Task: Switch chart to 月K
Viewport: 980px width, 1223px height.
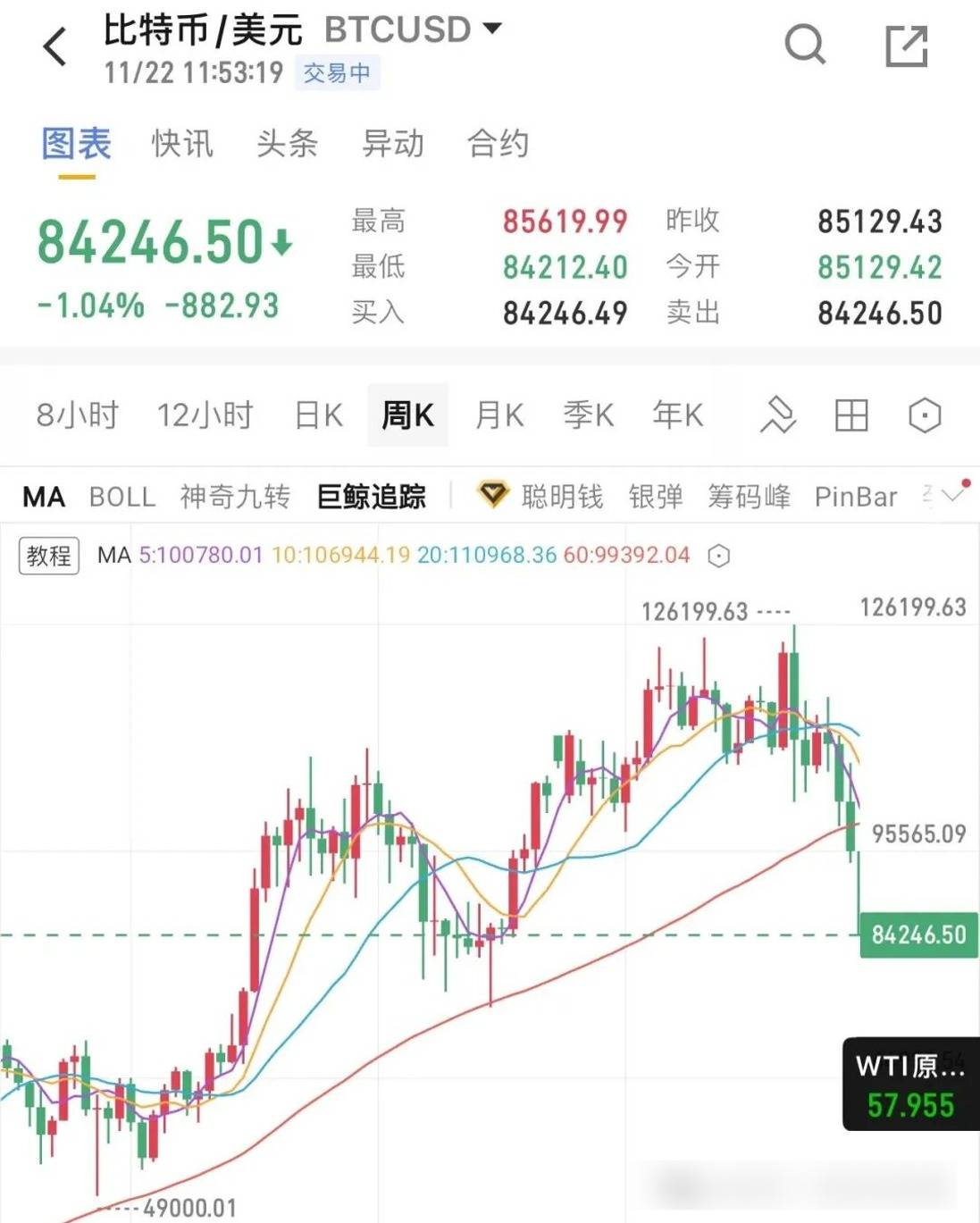Action: point(499,415)
